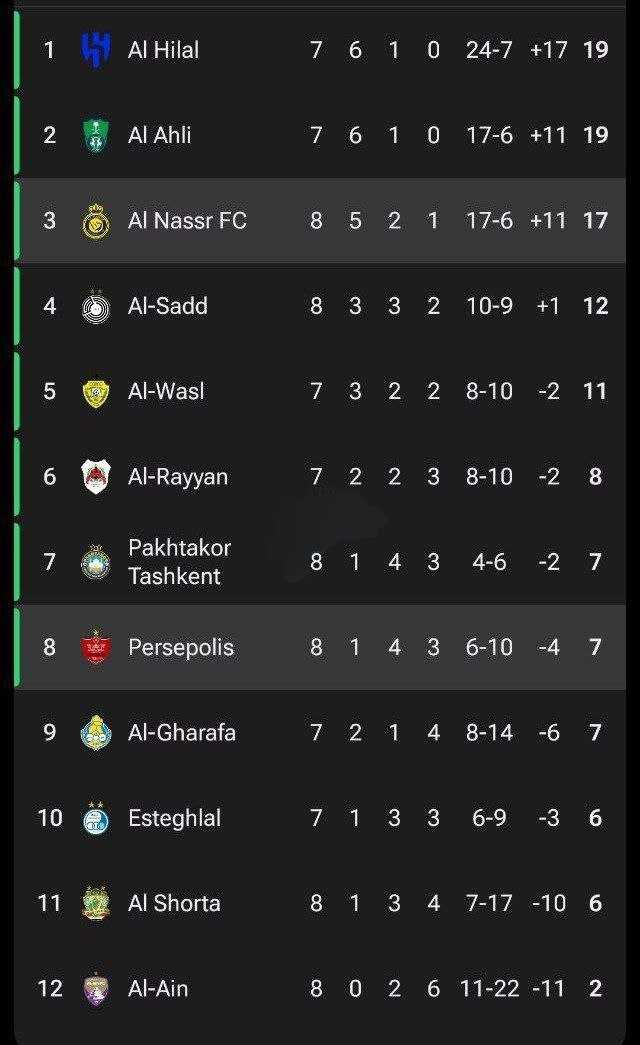Tap the Al-Ain team row

click(x=320, y=988)
